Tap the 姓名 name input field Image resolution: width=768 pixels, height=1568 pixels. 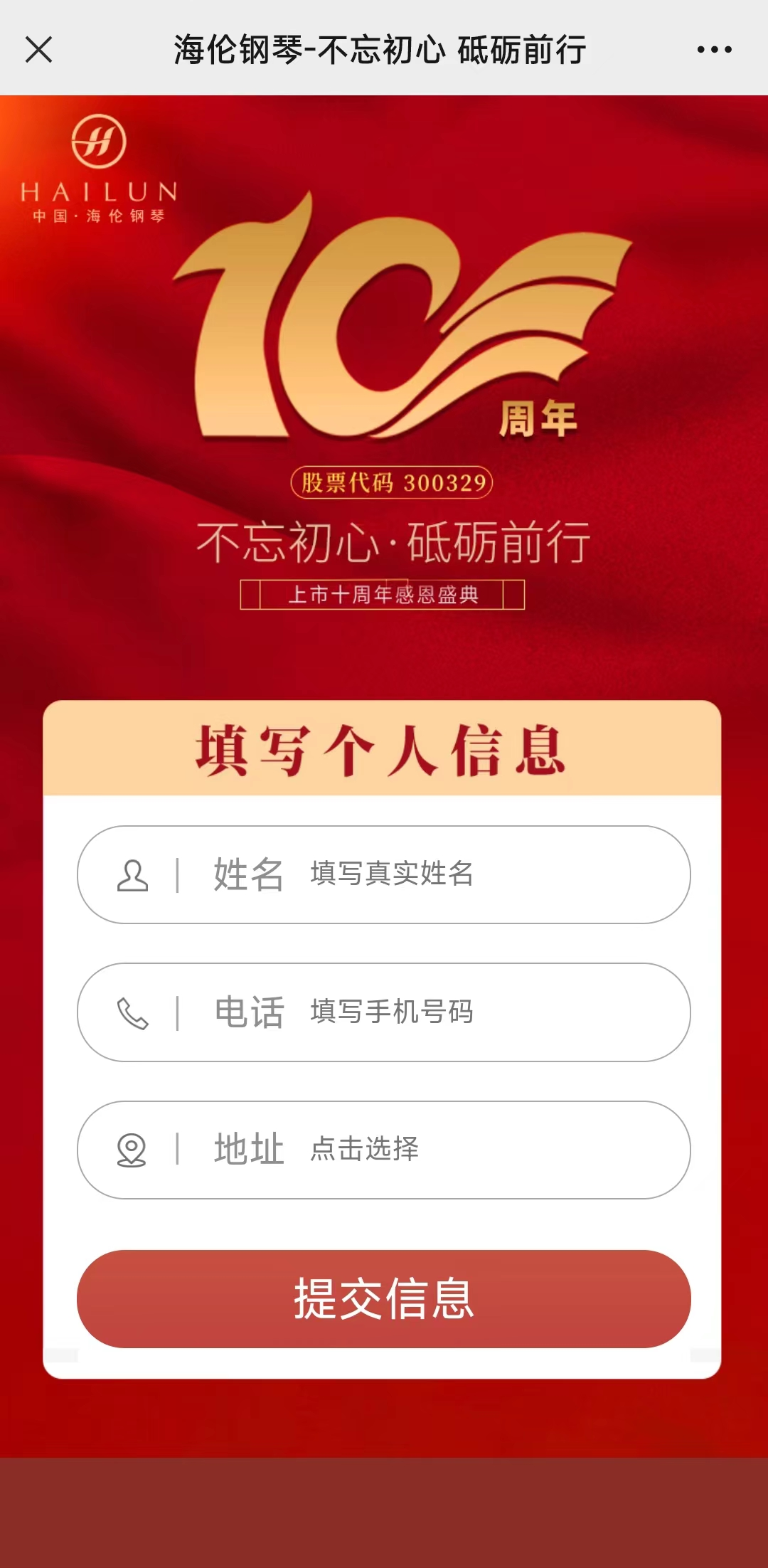tap(455, 874)
